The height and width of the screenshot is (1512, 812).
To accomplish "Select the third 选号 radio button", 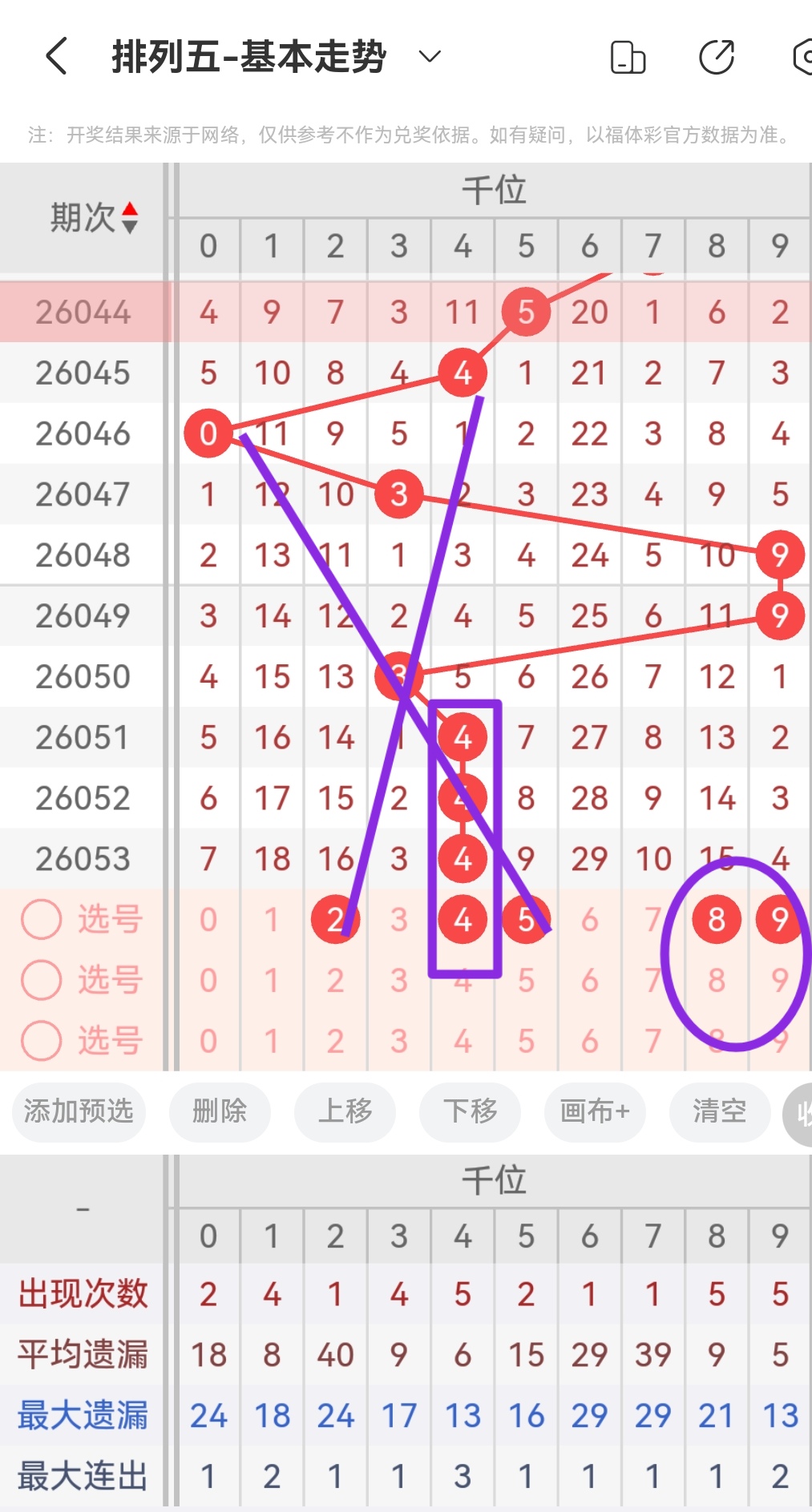I will pyautogui.click(x=40, y=1040).
